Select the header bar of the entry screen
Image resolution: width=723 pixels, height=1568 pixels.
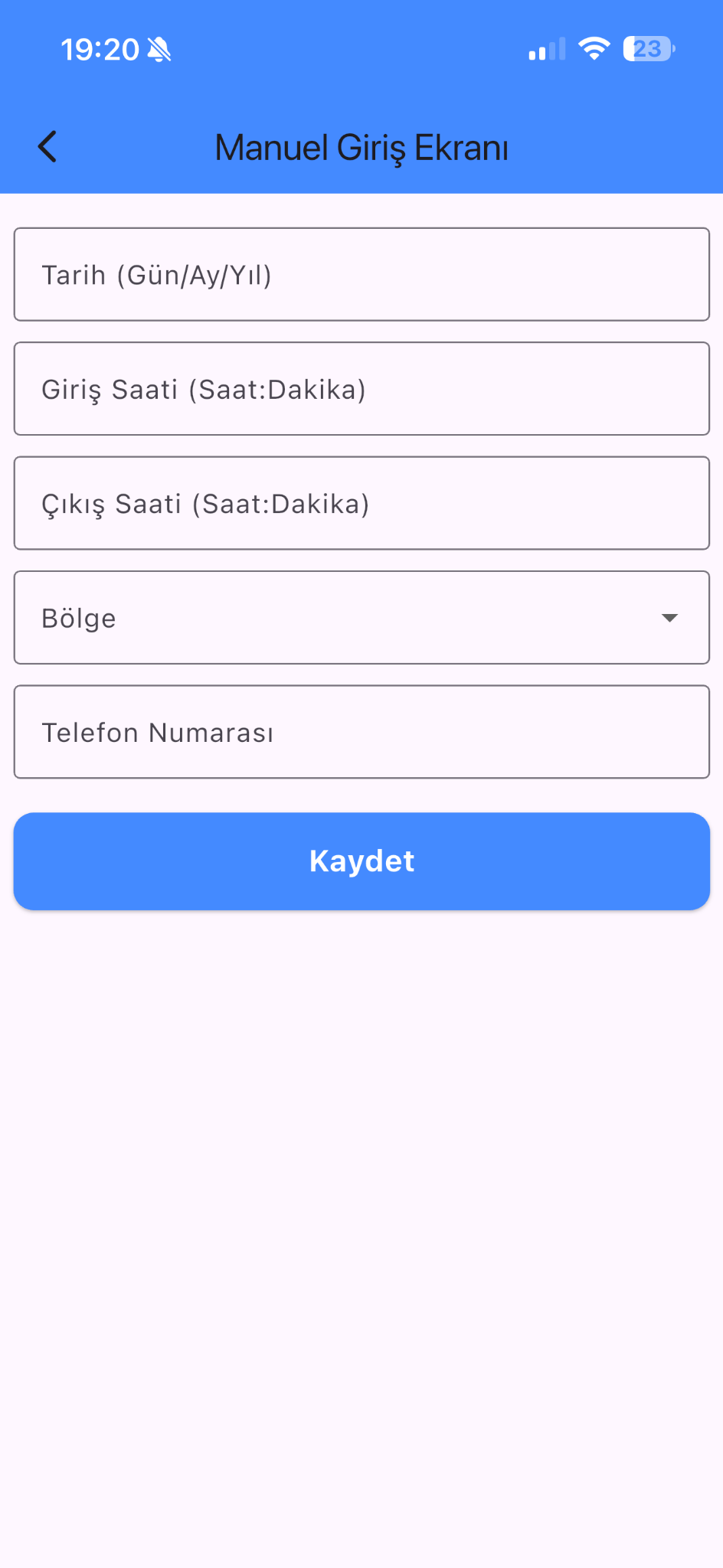361,147
